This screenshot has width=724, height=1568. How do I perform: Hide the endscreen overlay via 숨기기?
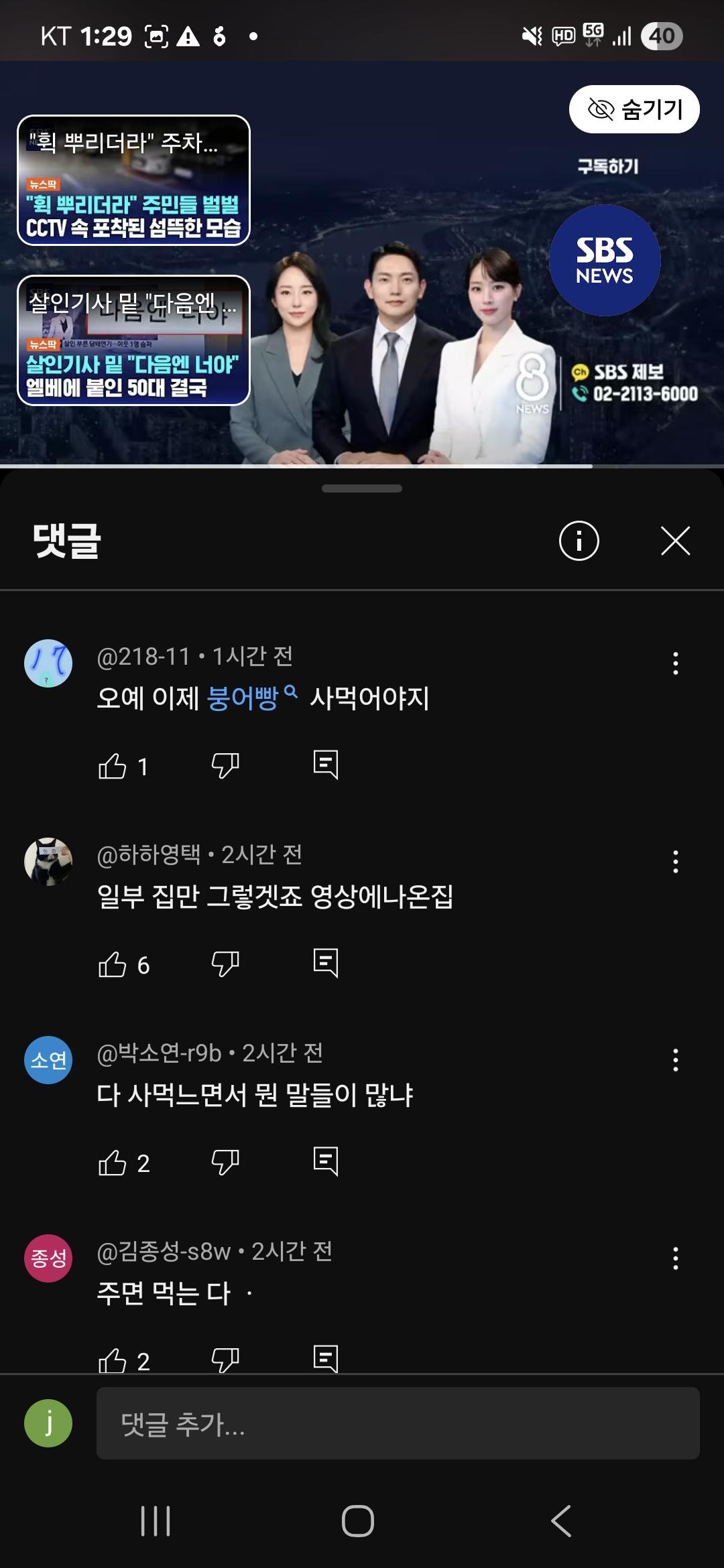pos(633,108)
